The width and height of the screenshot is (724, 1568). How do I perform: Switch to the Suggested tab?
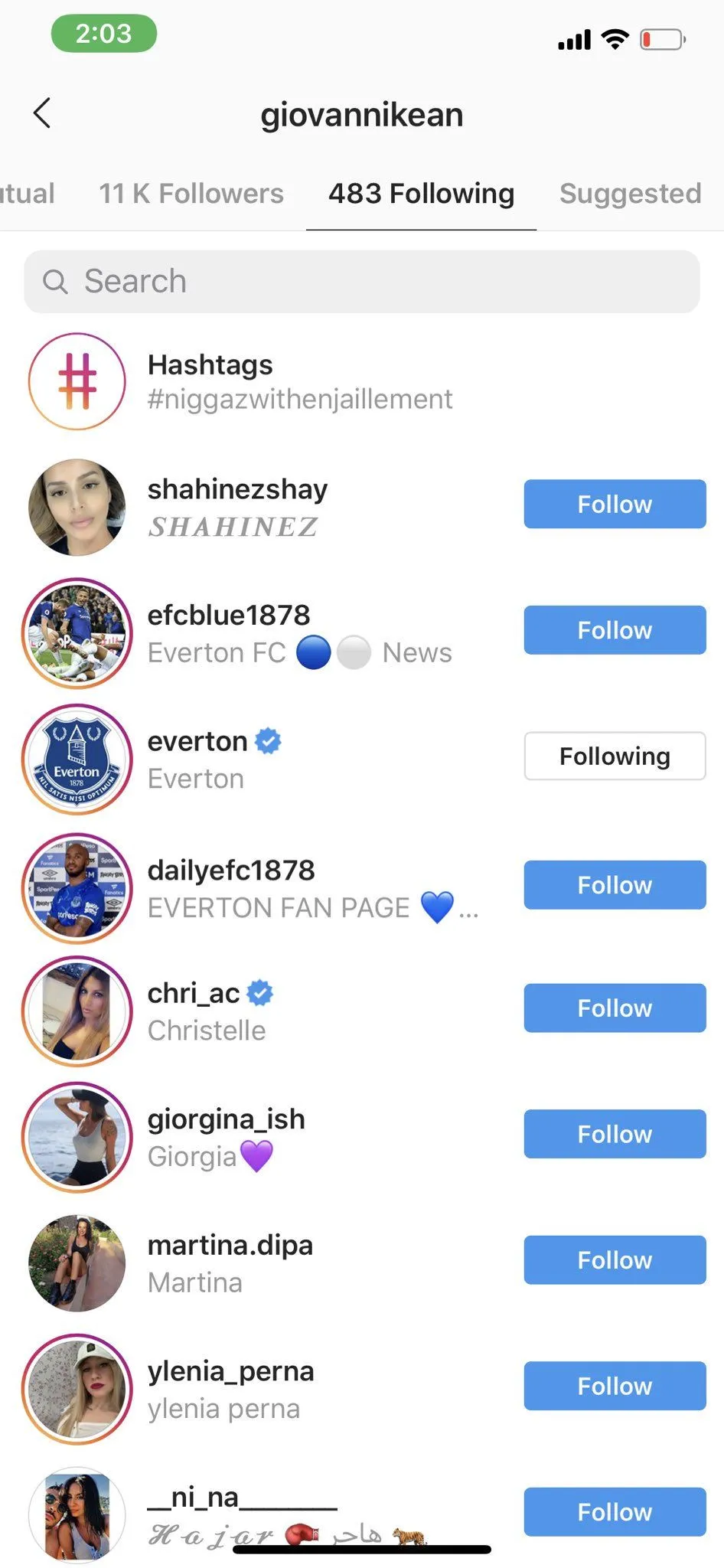[x=630, y=194]
